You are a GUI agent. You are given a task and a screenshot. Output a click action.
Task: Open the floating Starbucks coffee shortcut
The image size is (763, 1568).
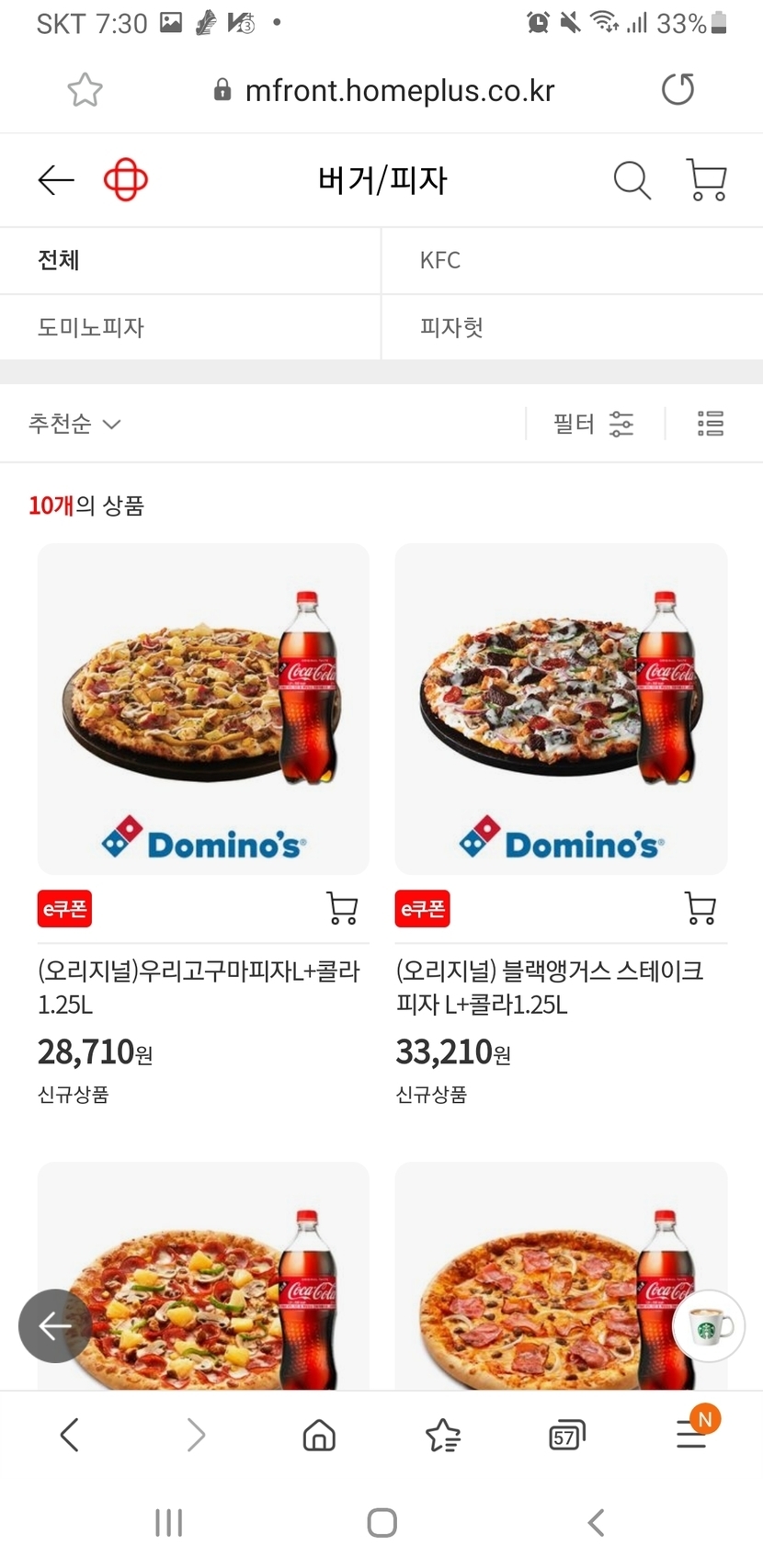click(x=709, y=1325)
